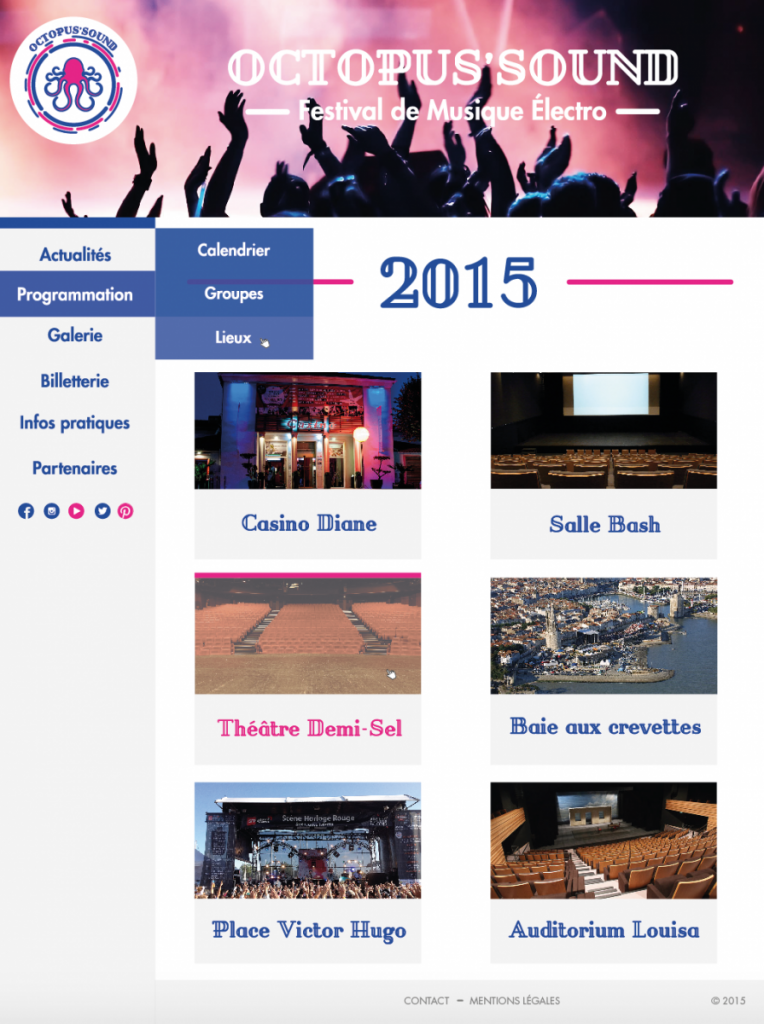Open the Twitter icon
Screen dimensions: 764x1024
[102, 511]
